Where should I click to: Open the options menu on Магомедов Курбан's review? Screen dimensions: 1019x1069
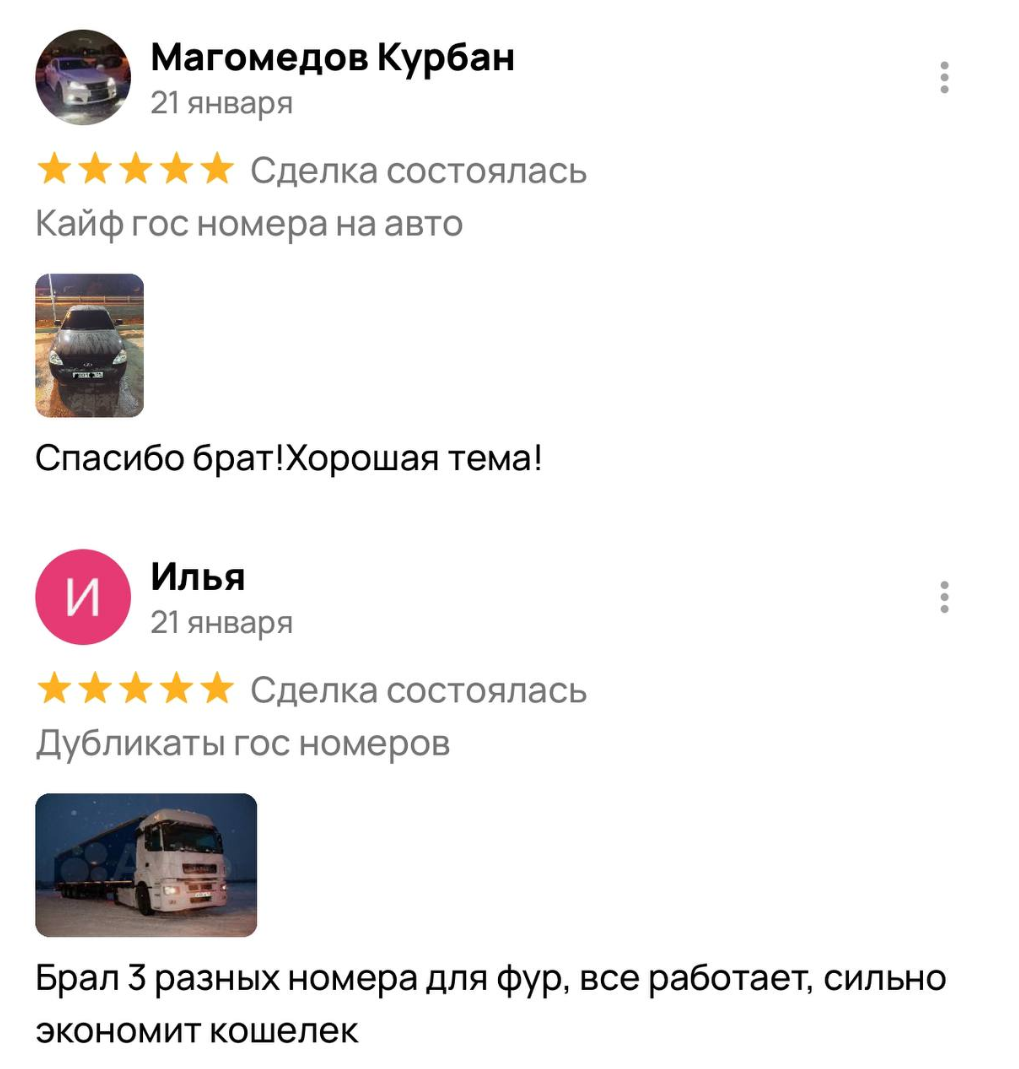943,78
